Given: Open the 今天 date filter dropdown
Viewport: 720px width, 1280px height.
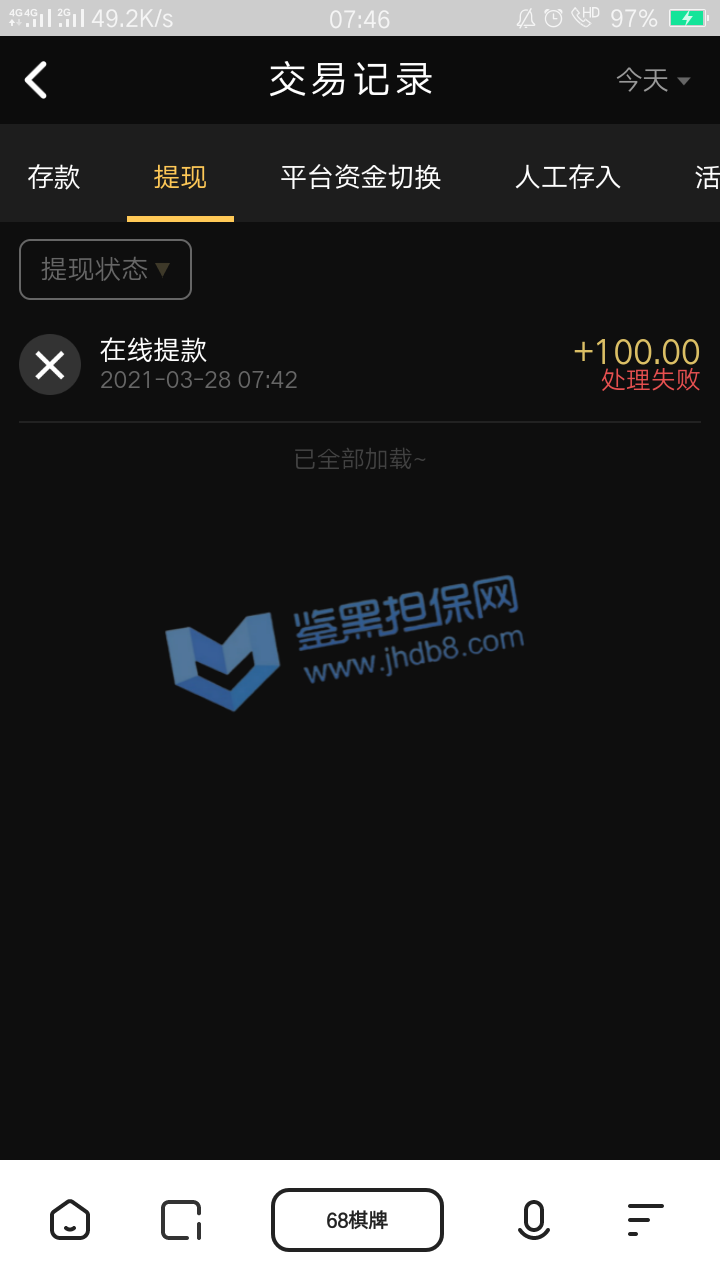Looking at the screenshot, I should tap(653, 80).
